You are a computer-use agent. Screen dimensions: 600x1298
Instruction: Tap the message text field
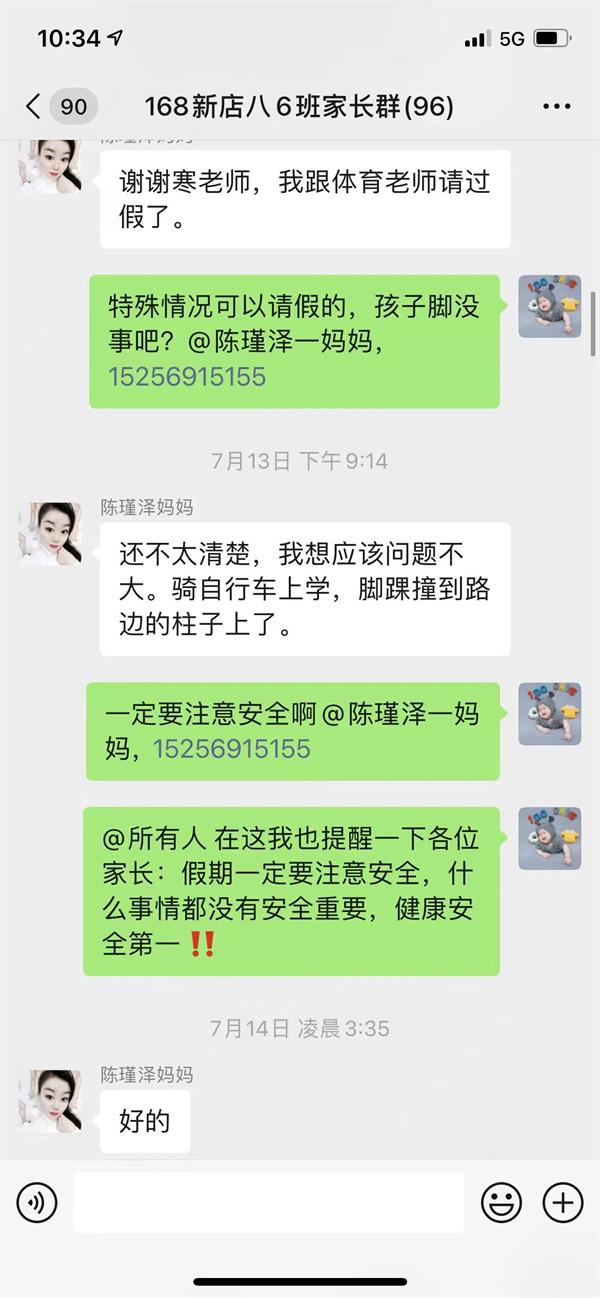[268, 1201]
